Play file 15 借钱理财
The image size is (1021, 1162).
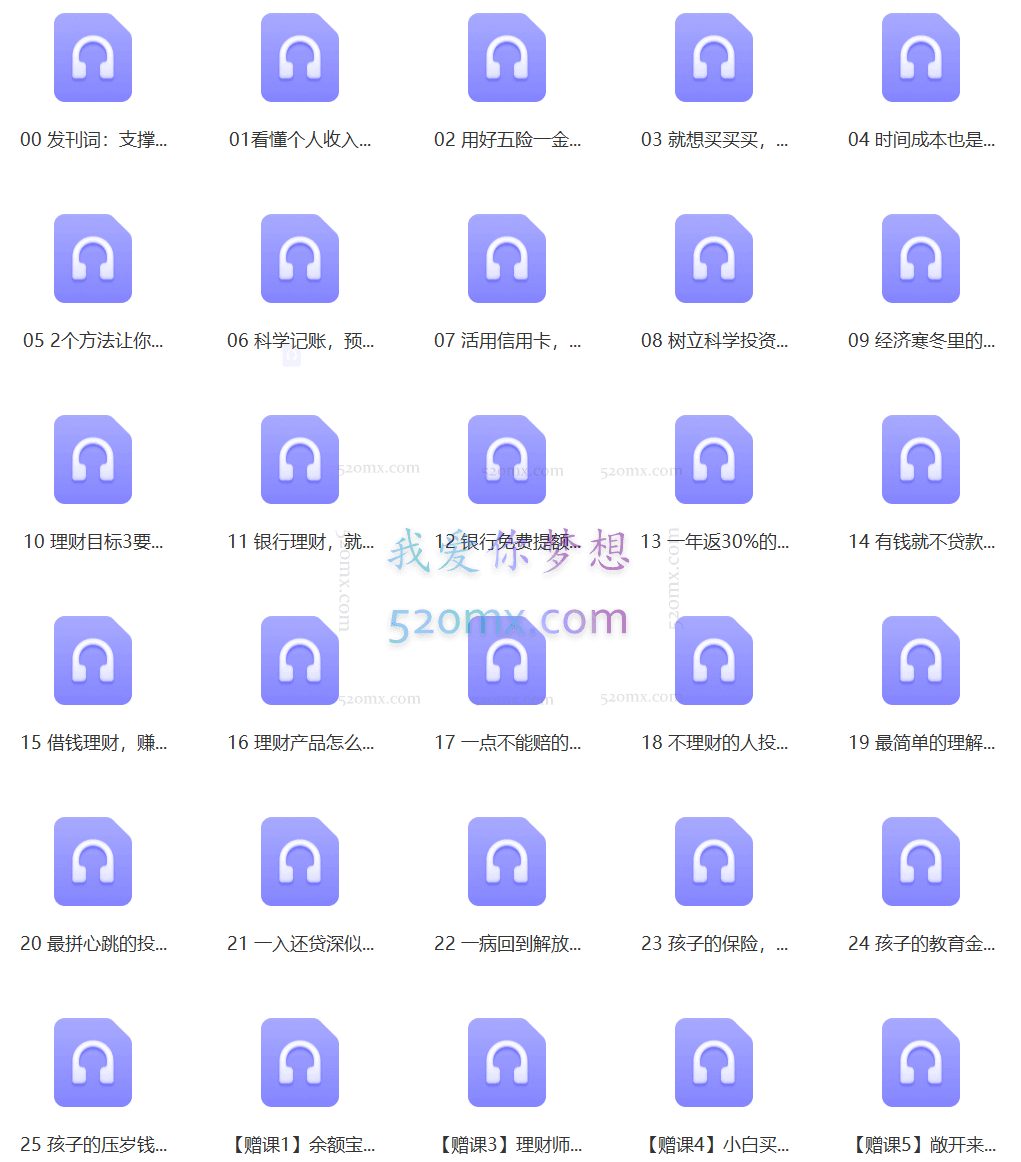click(x=93, y=661)
